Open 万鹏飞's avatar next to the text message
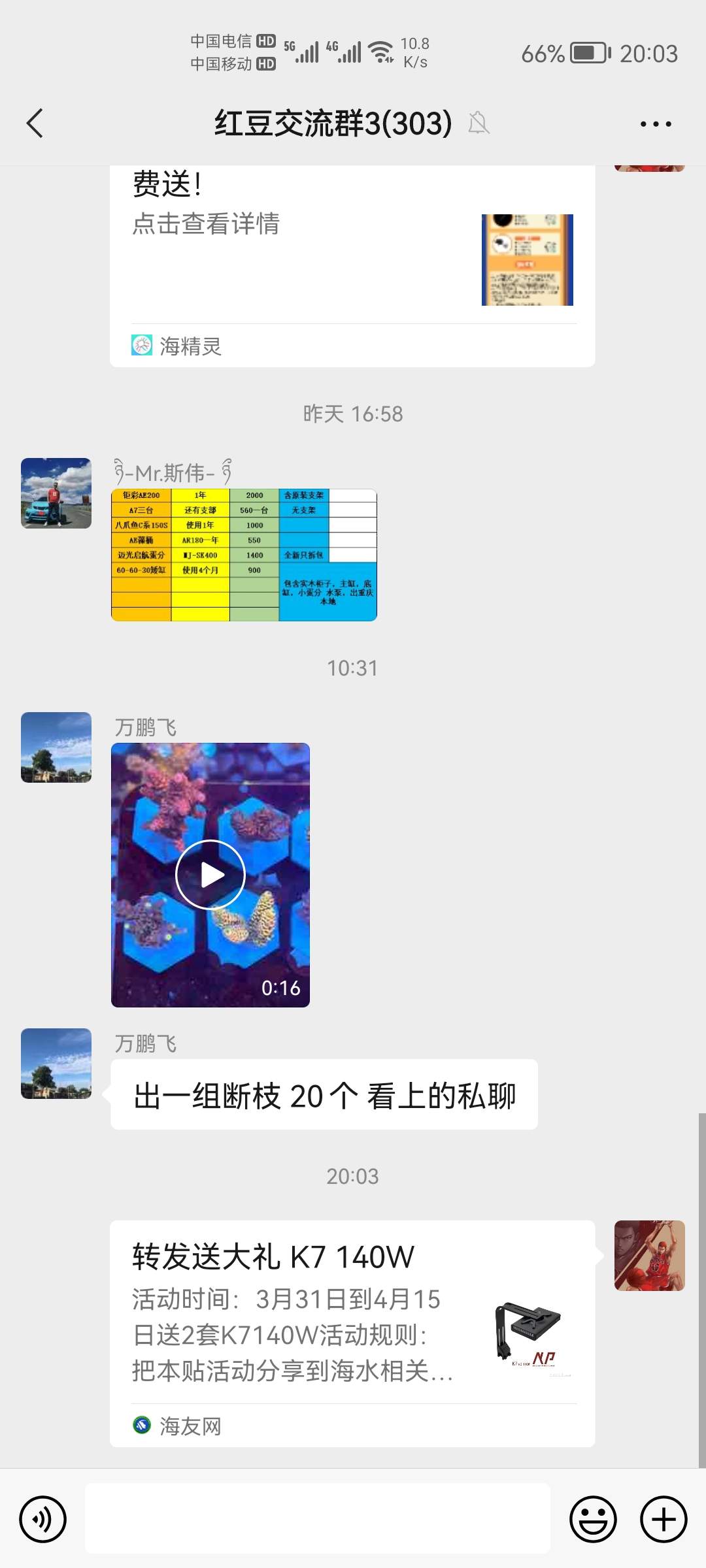Image resolution: width=706 pixels, height=1568 pixels. point(56,1063)
